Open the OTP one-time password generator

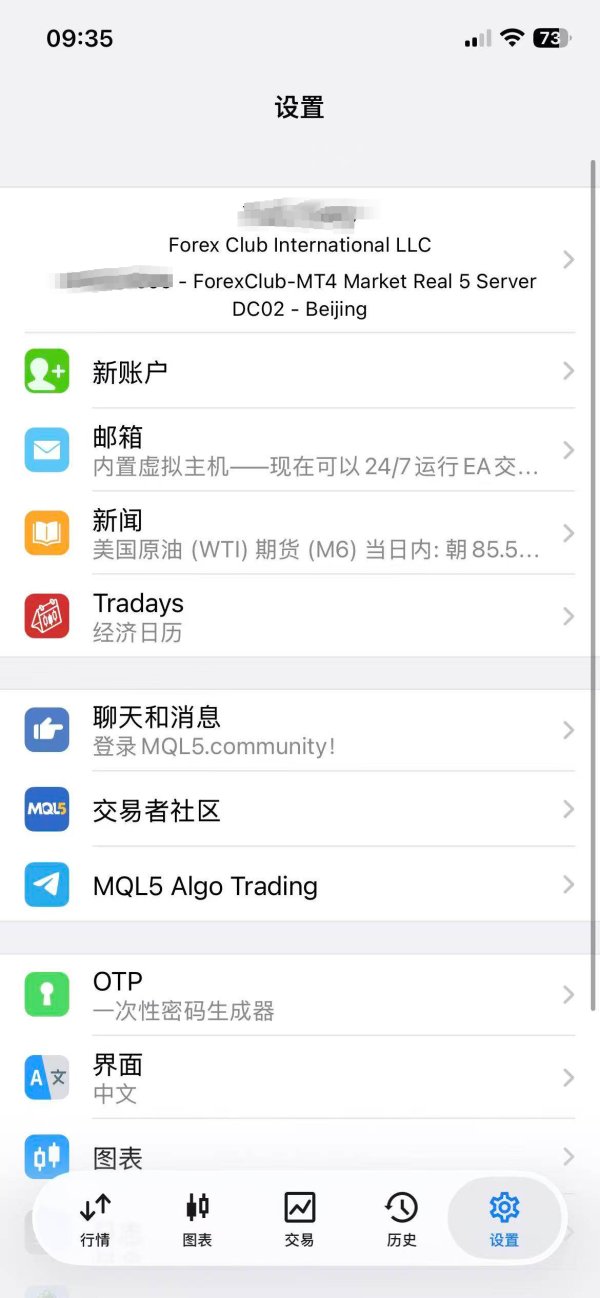300,995
